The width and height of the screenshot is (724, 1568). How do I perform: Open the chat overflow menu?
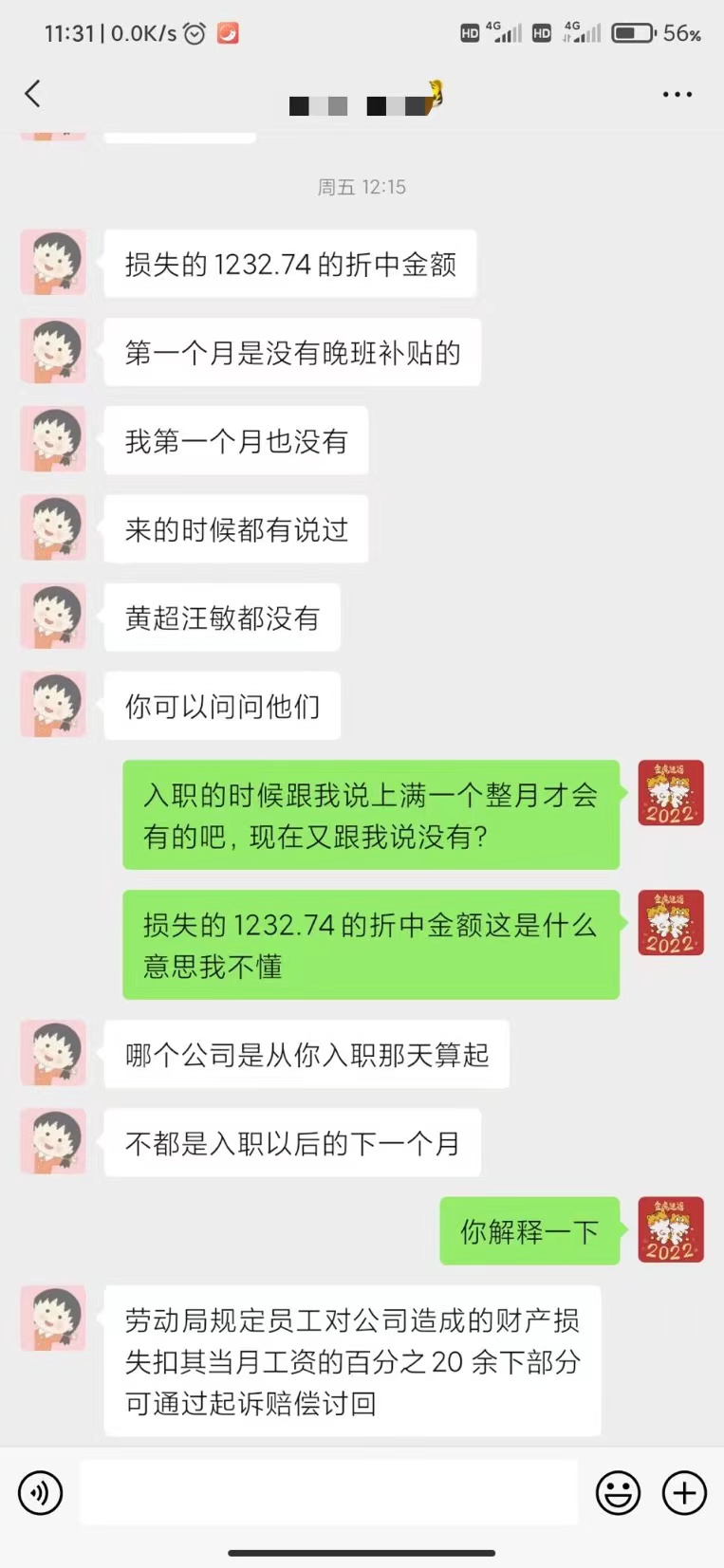coord(677,94)
